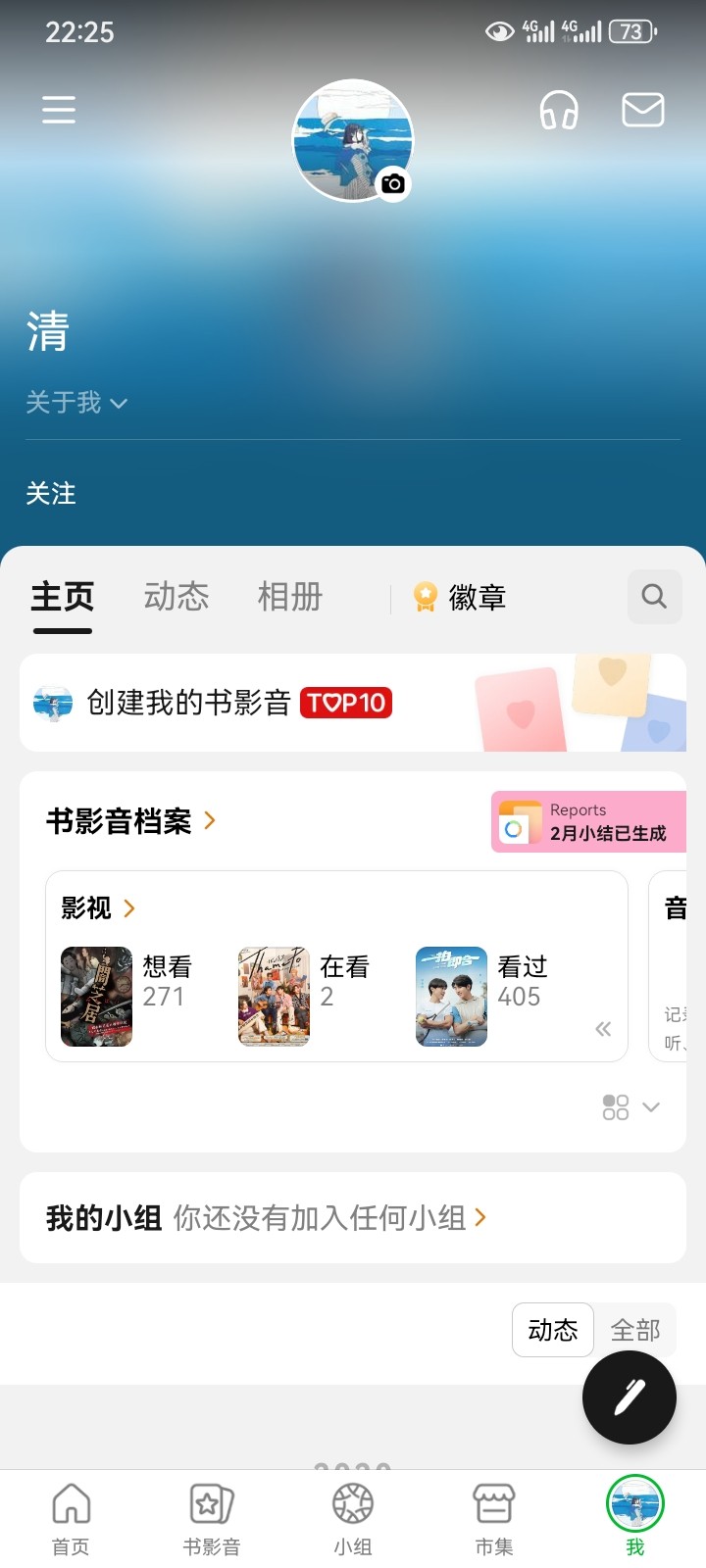
Task: Go to the 市集 tab
Action: [494, 1517]
